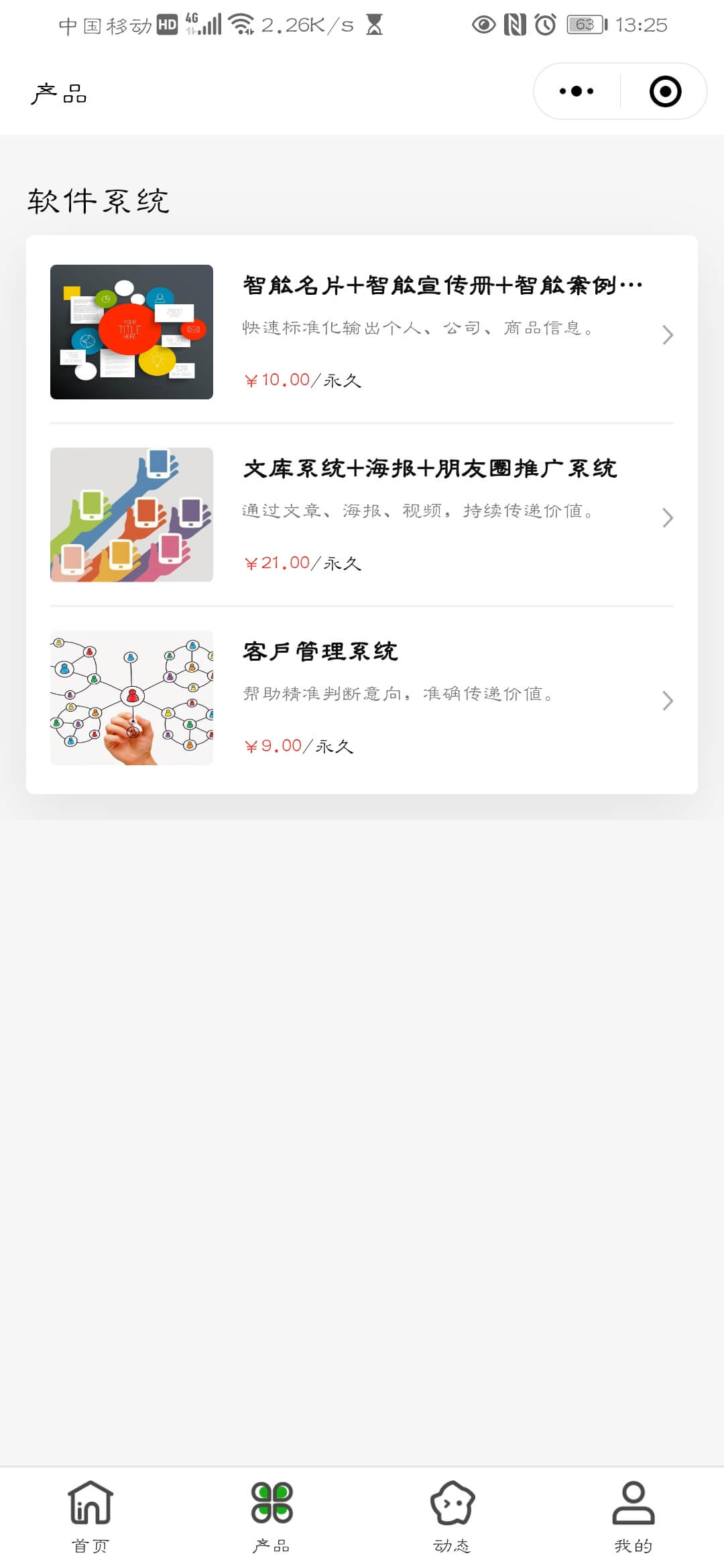Open 客户管理系统 details with the chevron
This screenshot has height=1568, width=724.
point(668,701)
